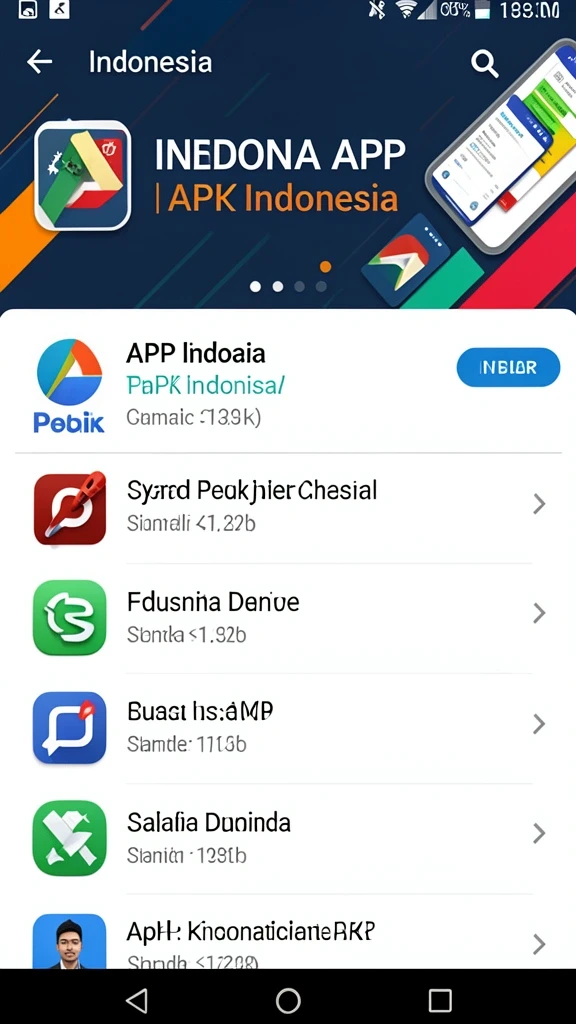
Task: Open the Salafia Duninda row
Action: tap(288, 838)
